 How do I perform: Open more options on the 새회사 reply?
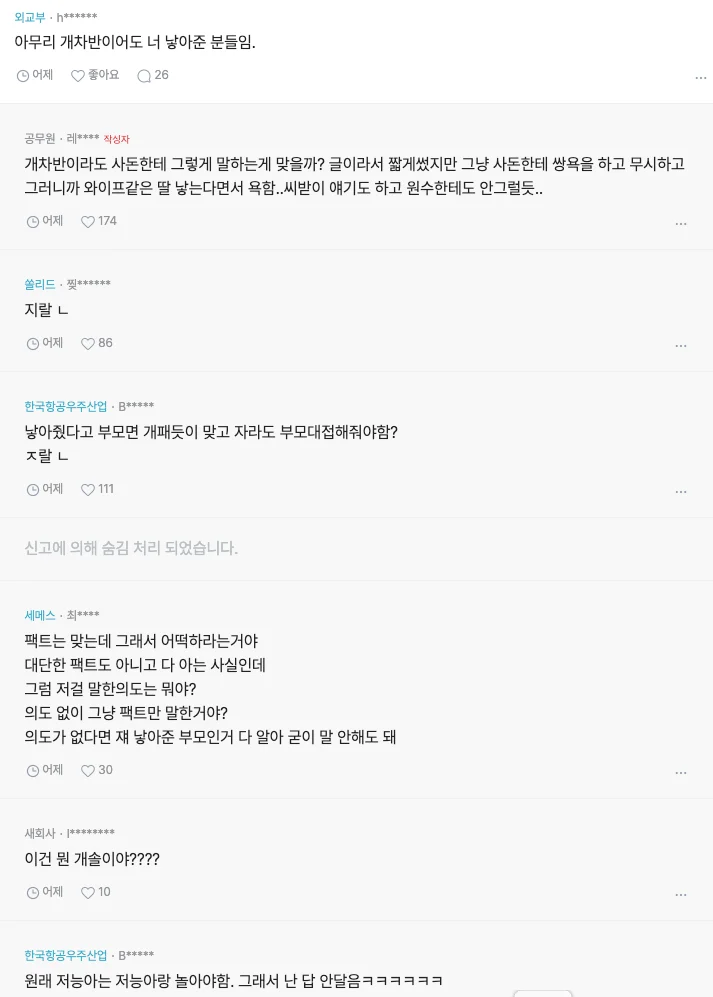(680, 895)
